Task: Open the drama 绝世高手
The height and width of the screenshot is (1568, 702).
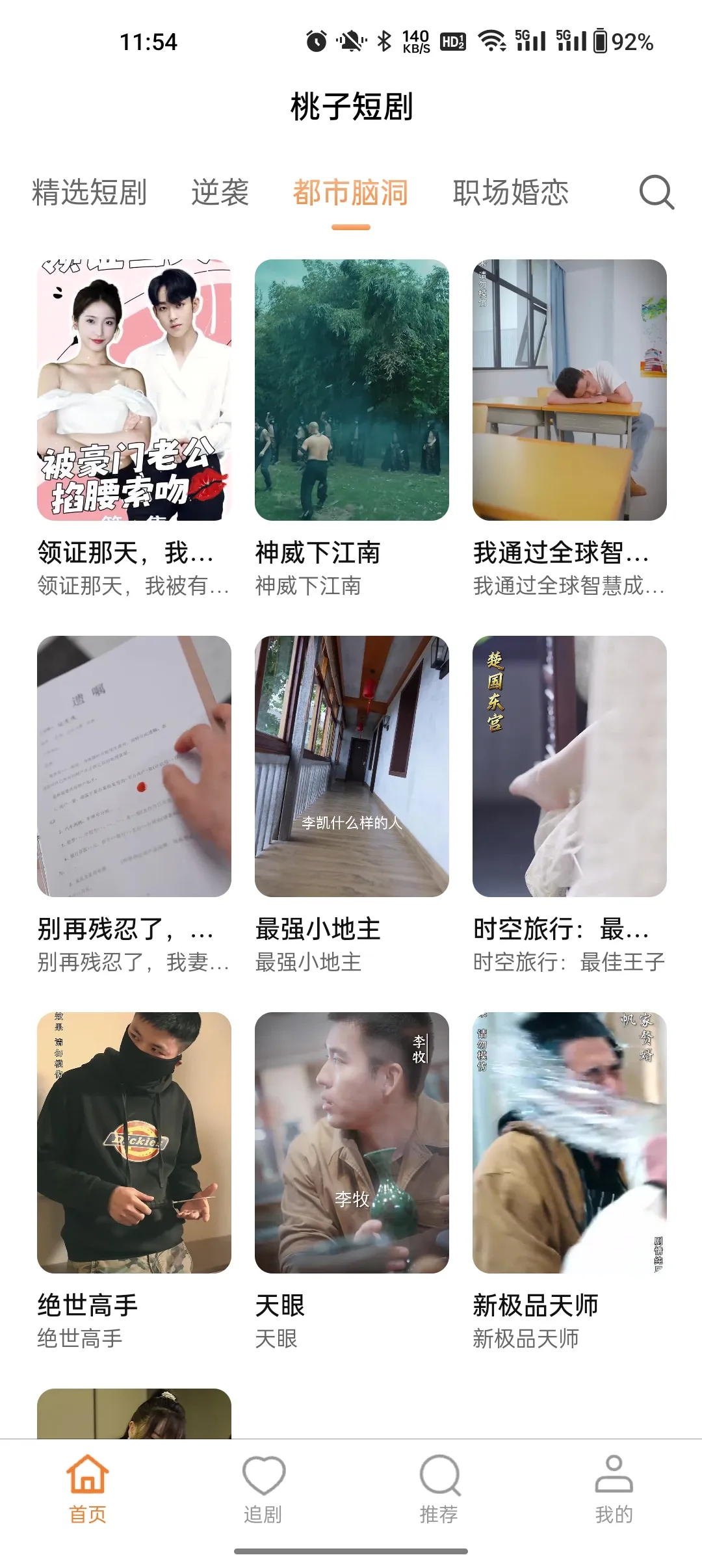Action: click(x=134, y=1142)
